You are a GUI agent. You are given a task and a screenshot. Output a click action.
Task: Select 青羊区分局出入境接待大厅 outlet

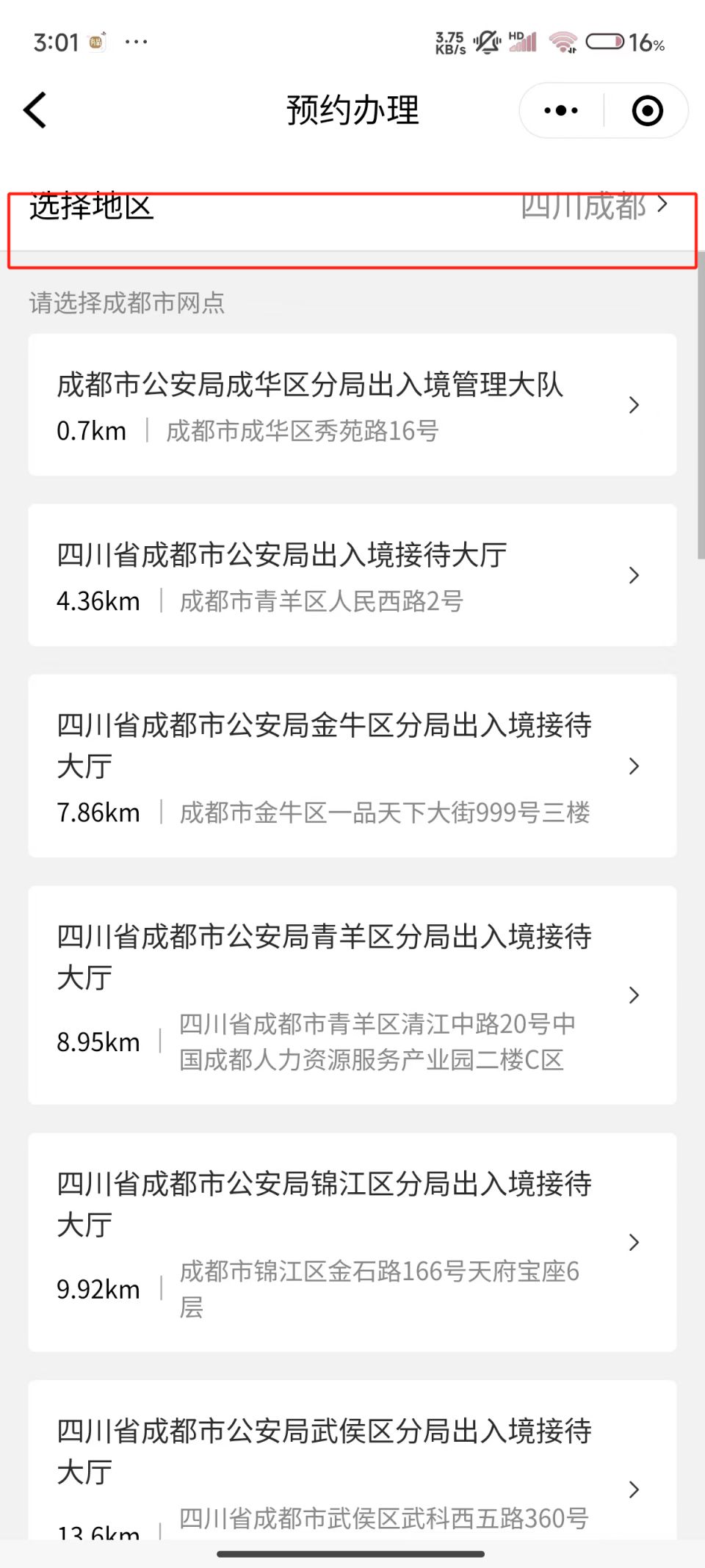tap(352, 995)
